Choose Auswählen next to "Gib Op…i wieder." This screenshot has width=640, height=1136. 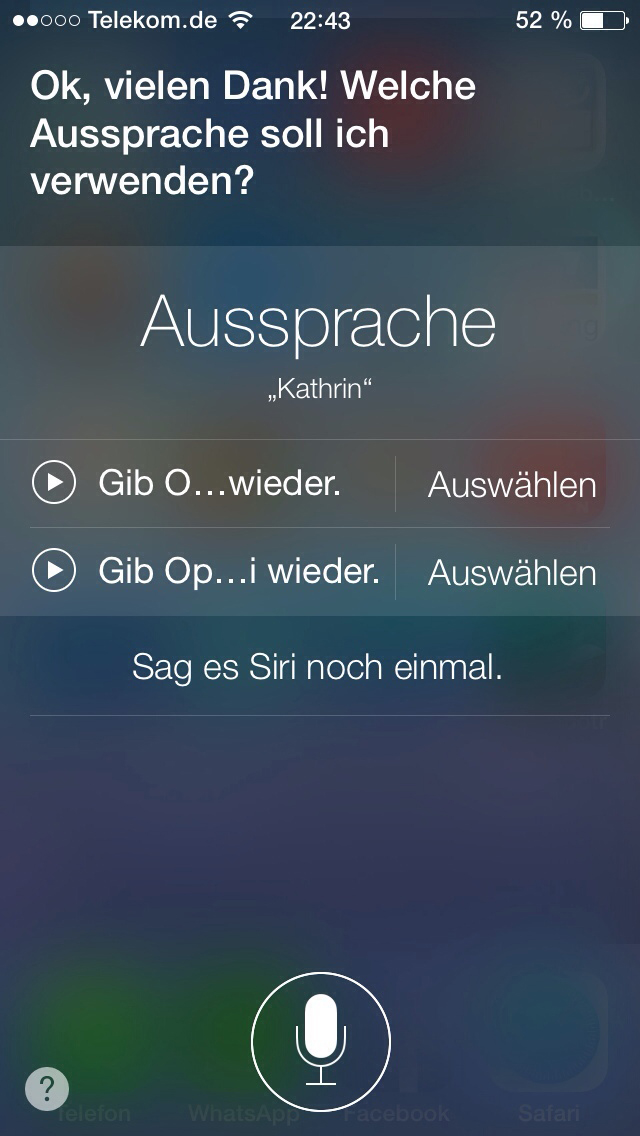512,572
